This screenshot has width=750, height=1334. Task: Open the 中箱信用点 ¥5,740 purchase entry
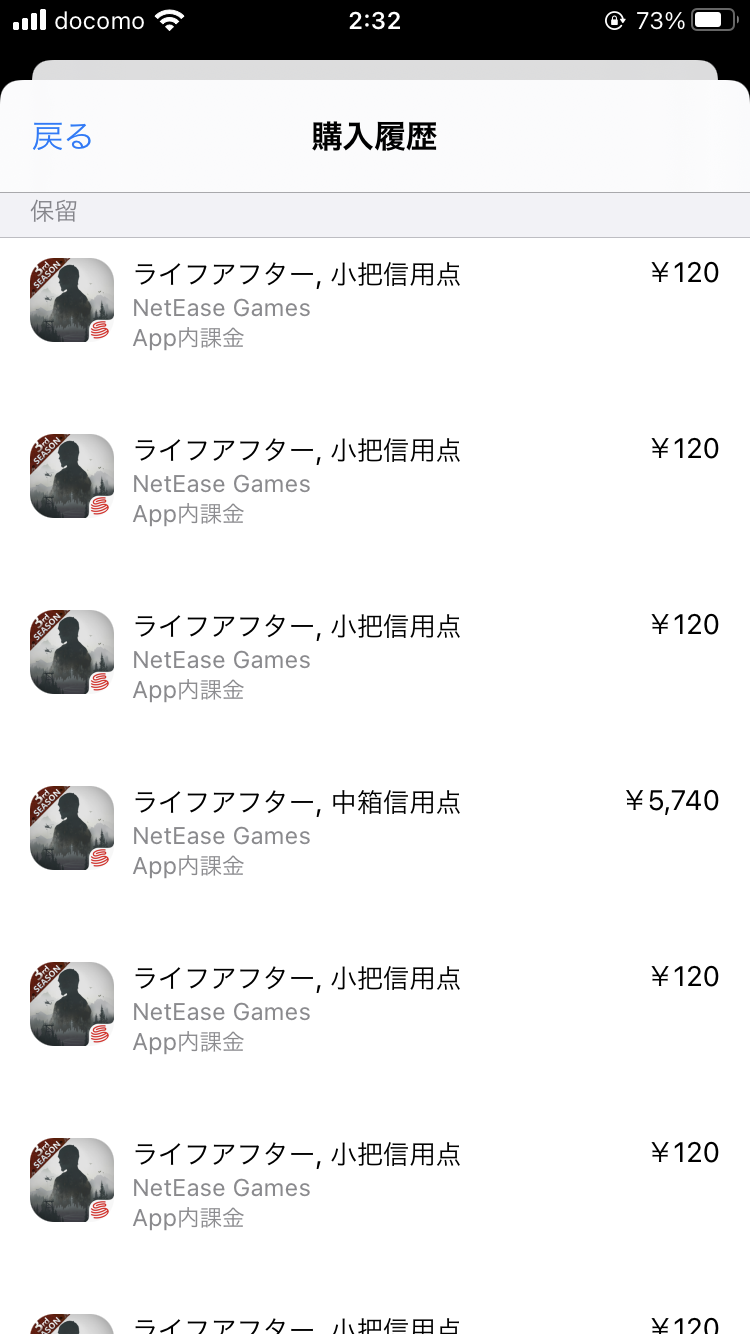375,830
